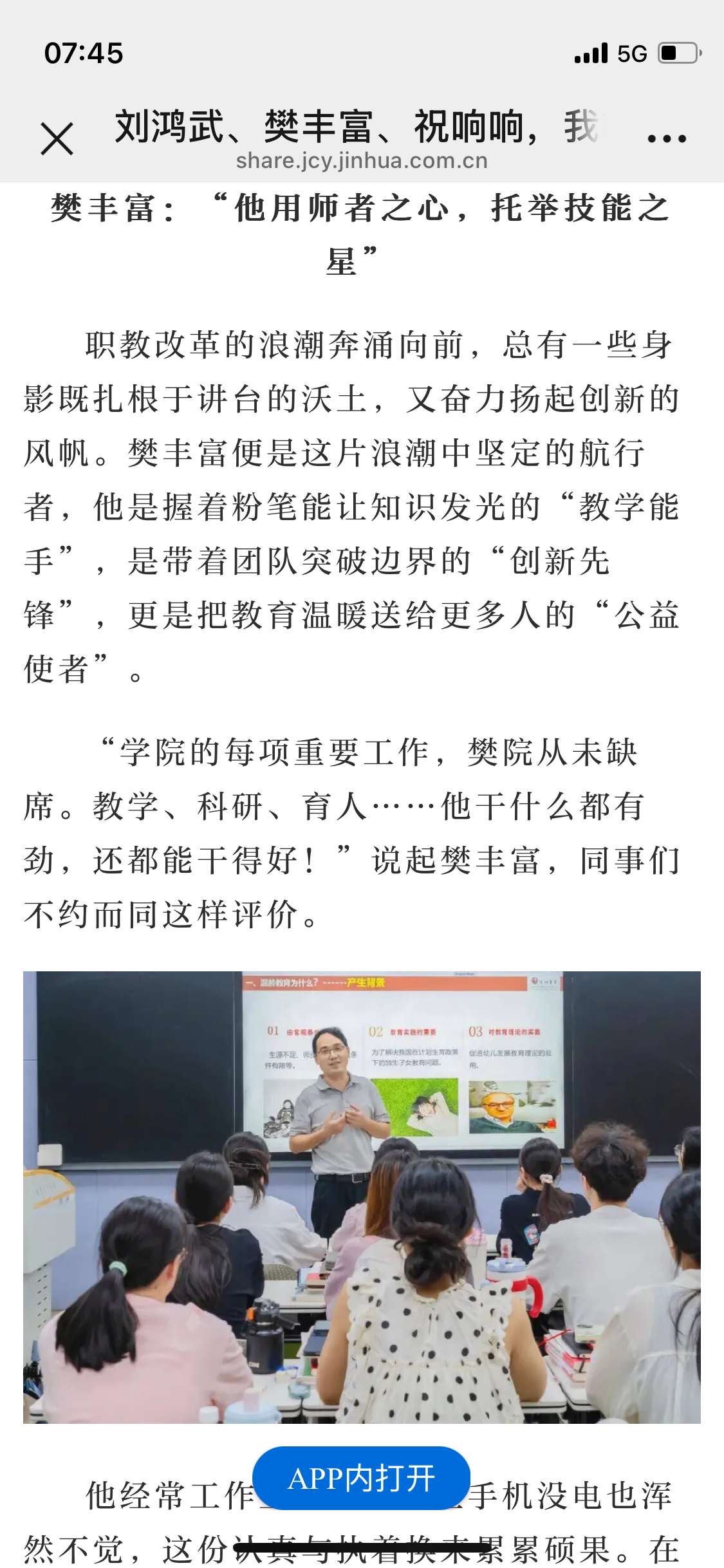Open the three-dot more options menu

pos(666,138)
